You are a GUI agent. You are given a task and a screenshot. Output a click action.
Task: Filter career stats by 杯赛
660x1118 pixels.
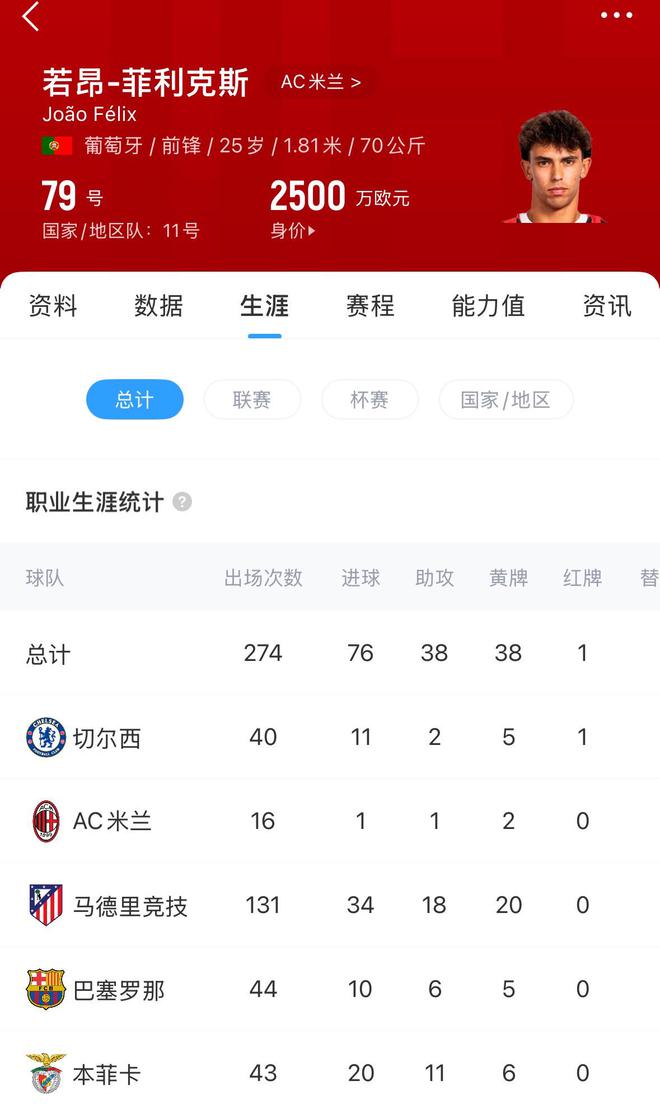coord(369,400)
